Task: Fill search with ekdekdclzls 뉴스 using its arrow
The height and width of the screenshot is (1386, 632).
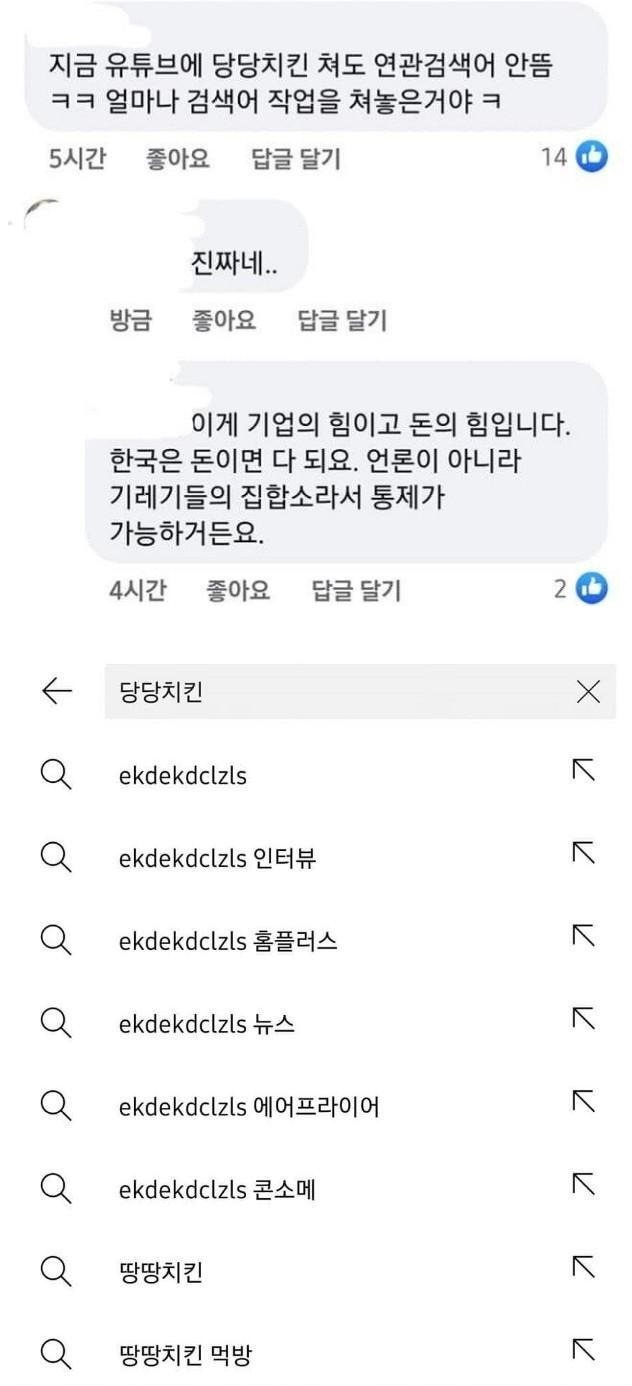Action: tap(583, 1019)
